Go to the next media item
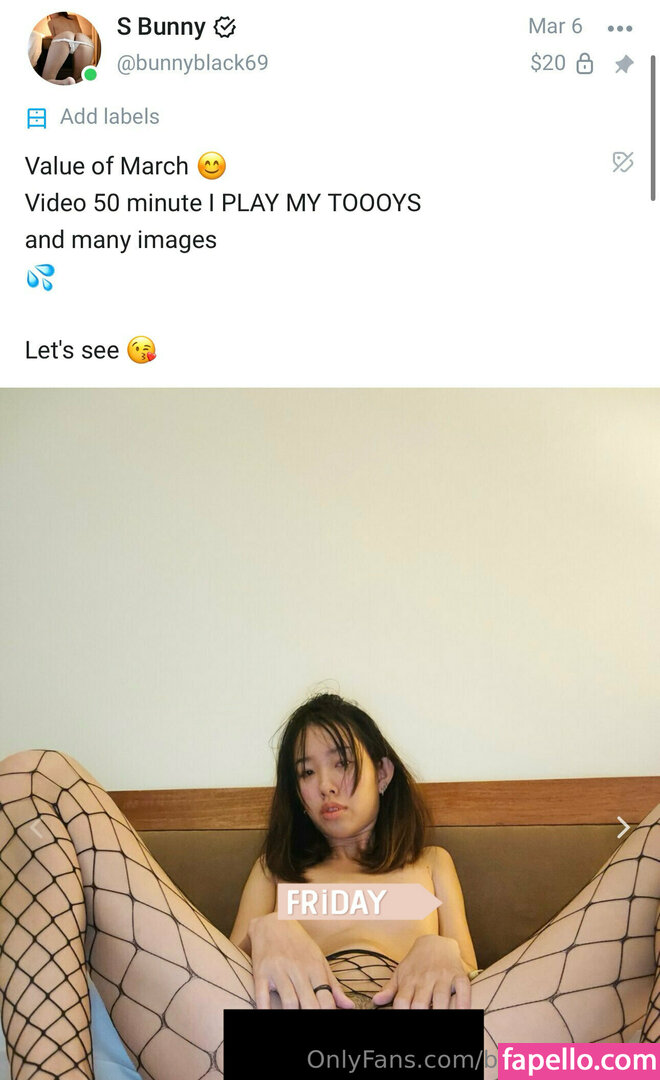Screen dimensions: 660x1080 click(x=623, y=827)
